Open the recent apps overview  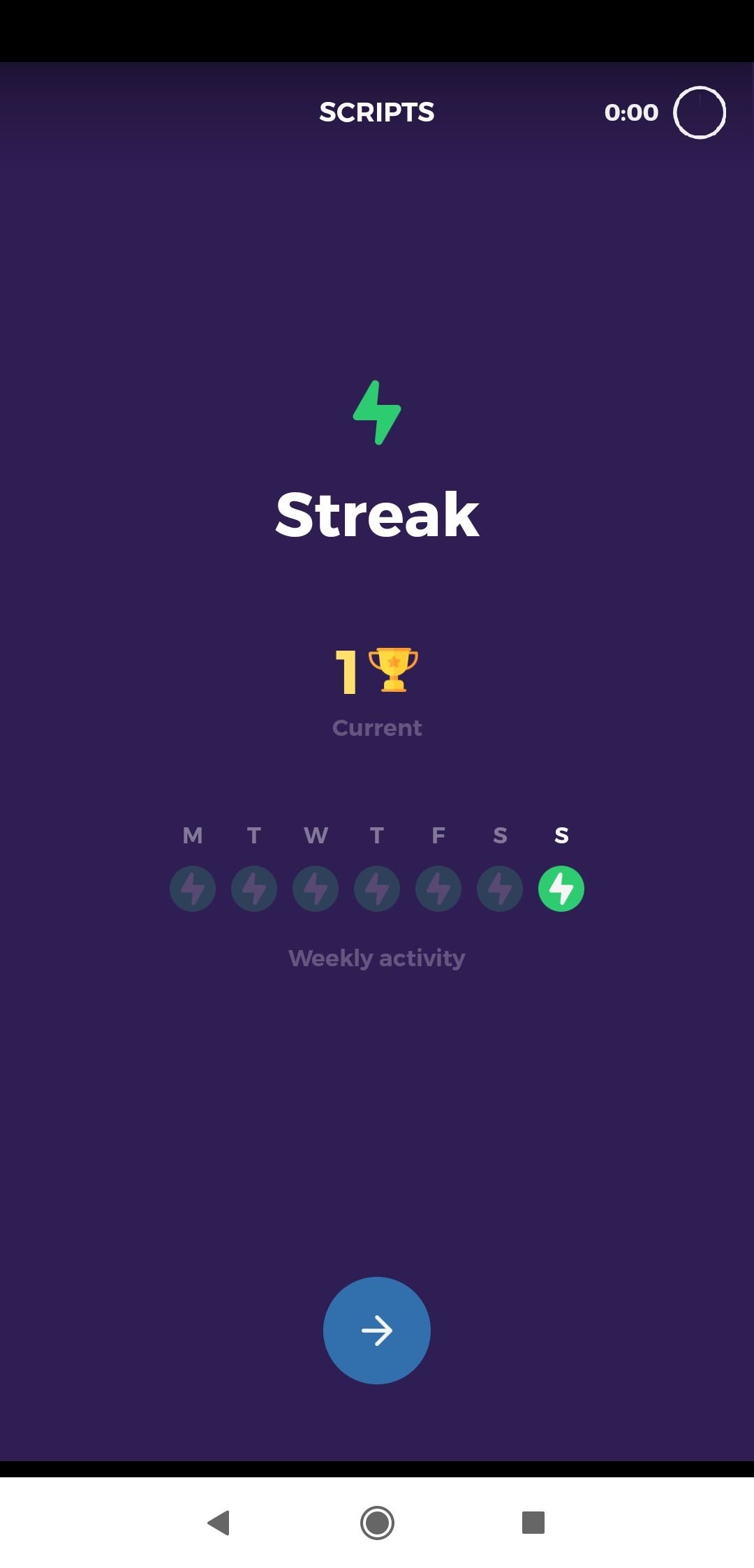[x=533, y=1522]
